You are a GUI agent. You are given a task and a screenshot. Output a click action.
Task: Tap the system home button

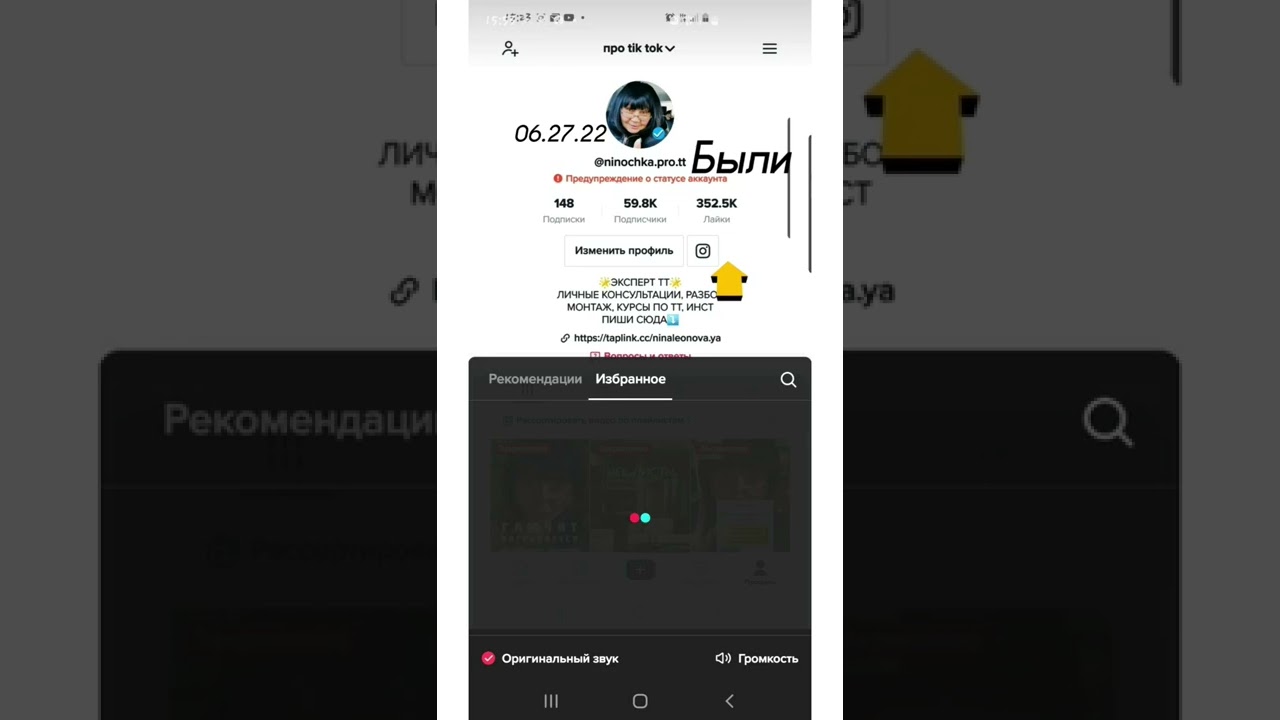coord(640,701)
